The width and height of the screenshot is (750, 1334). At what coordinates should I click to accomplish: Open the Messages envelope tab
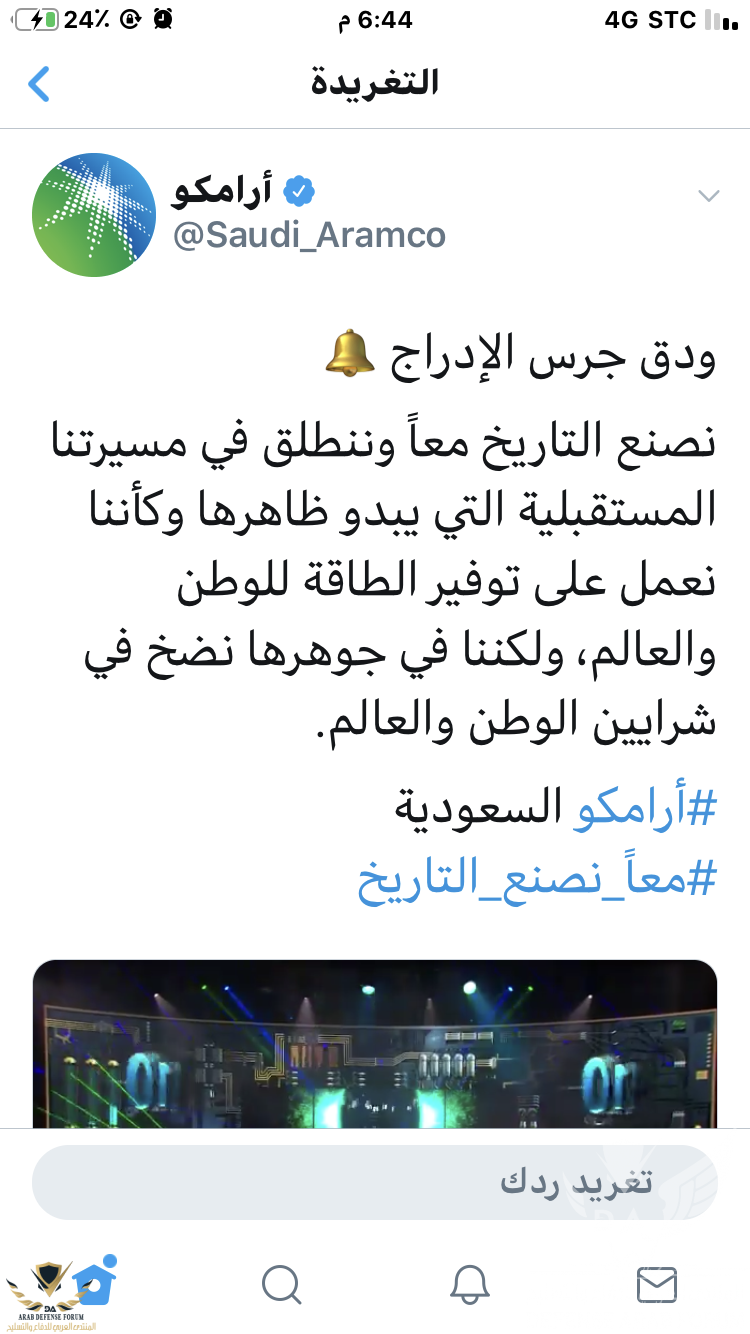coord(657,1284)
